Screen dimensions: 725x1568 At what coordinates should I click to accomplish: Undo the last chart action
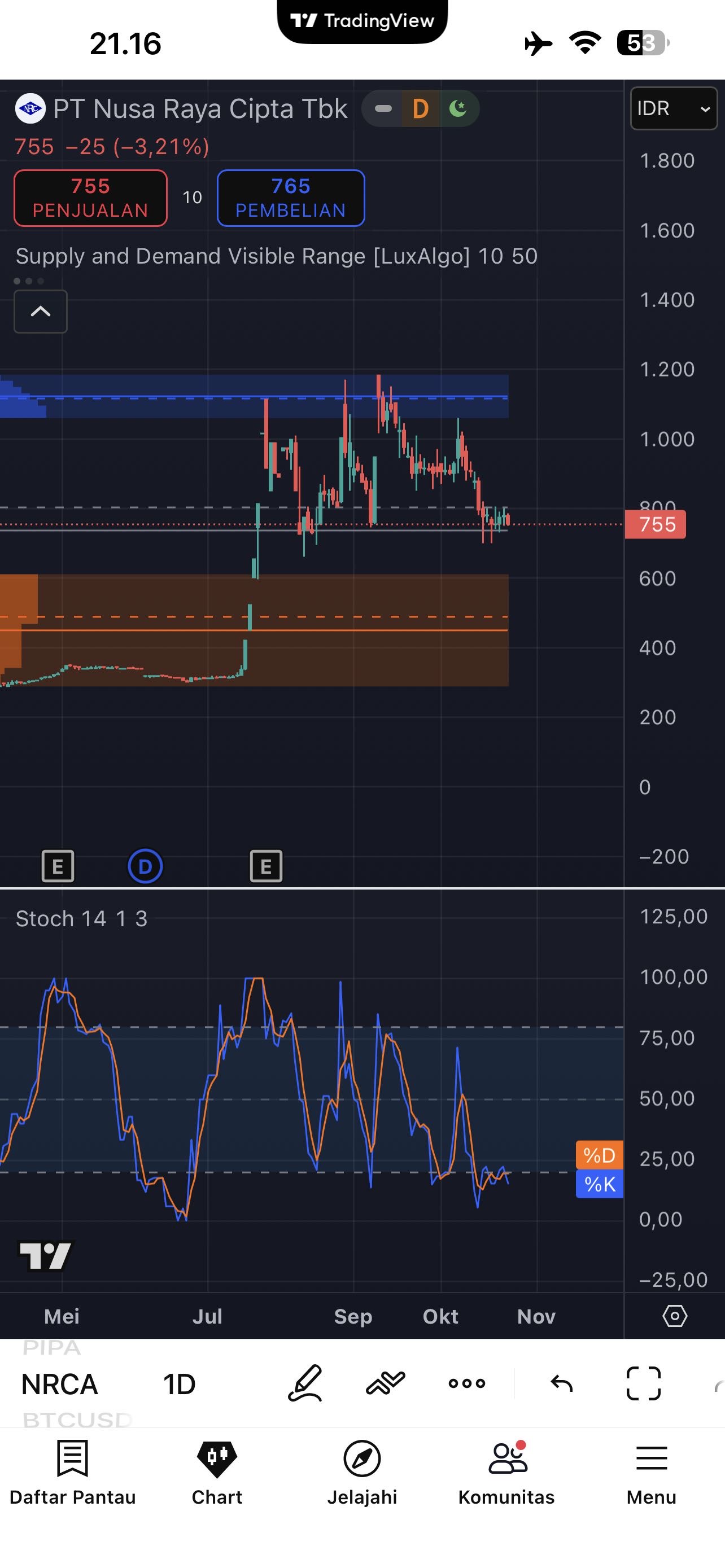pos(561,1383)
